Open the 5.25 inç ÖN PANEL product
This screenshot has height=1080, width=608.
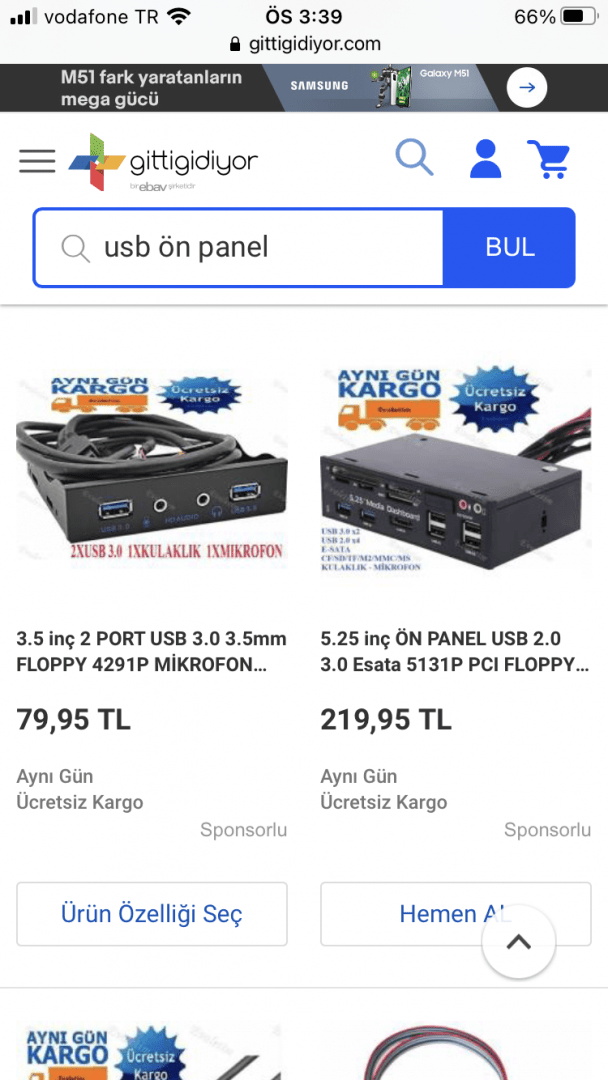click(x=455, y=651)
